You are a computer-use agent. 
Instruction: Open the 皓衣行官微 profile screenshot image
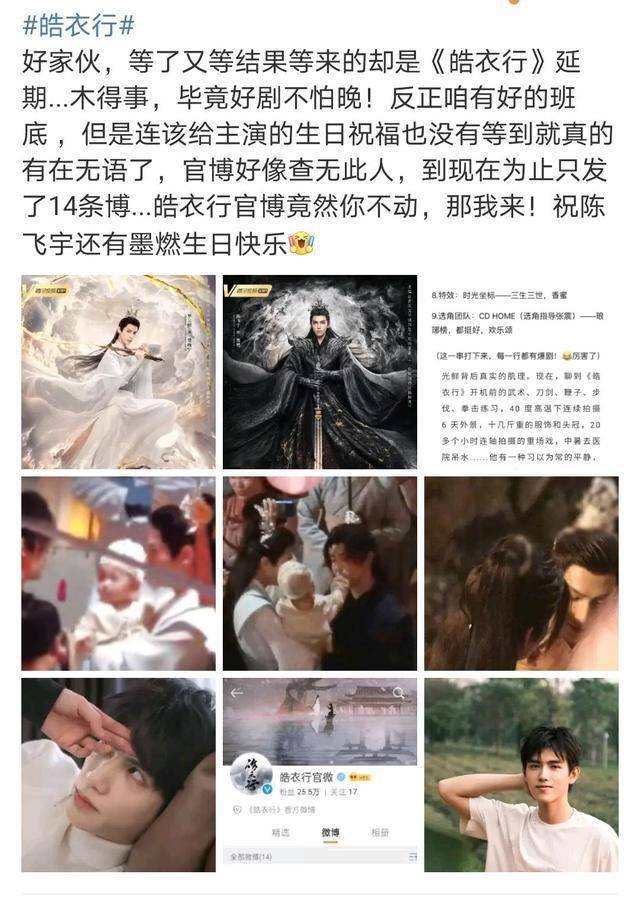(x=320, y=775)
